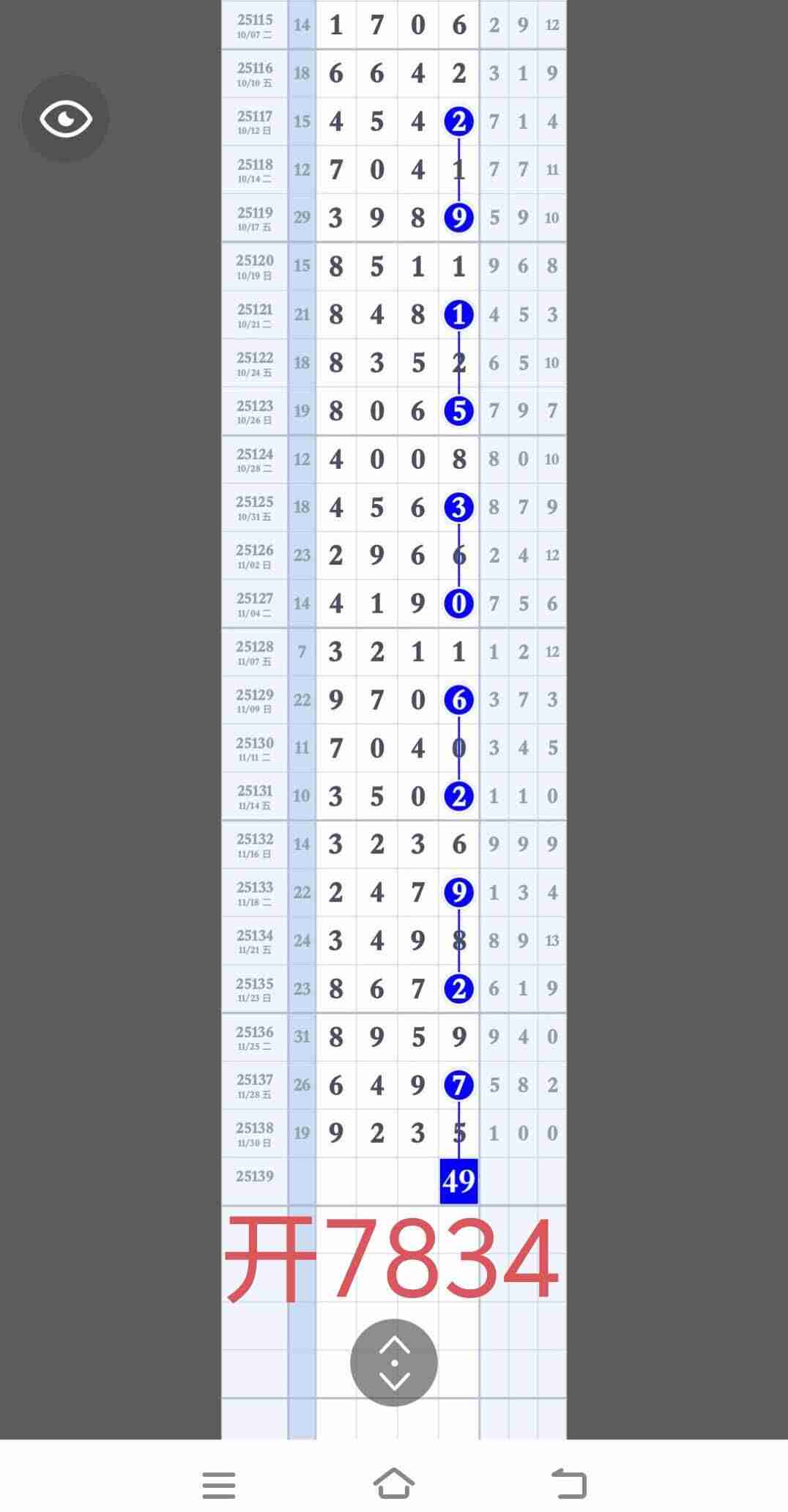788x1512 pixels.
Task: Tap the circled blue 9 in row 25133
Action: tap(458, 892)
